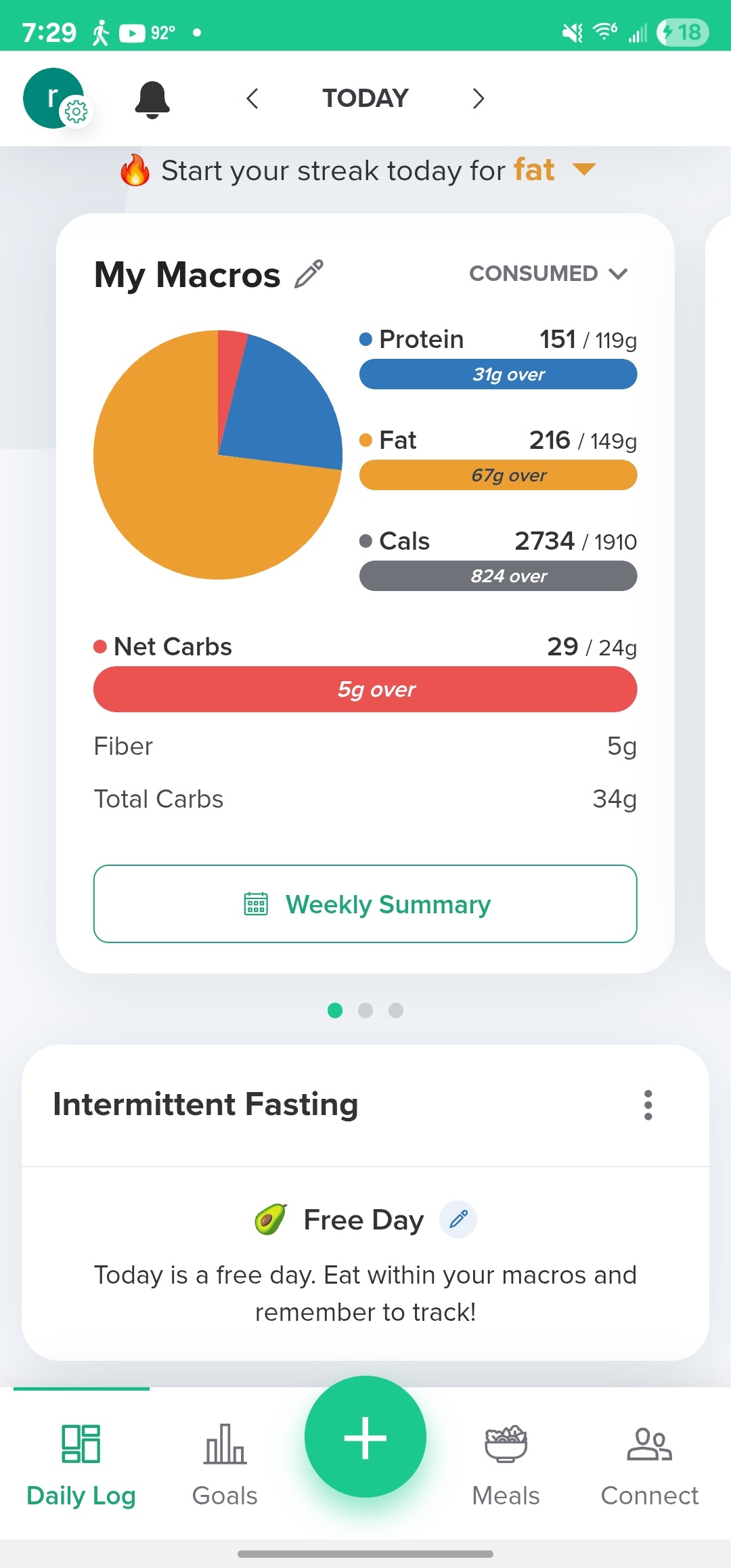Open the TODAY date picker
The width and height of the screenshot is (731, 1568).
(x=365, y=98)
